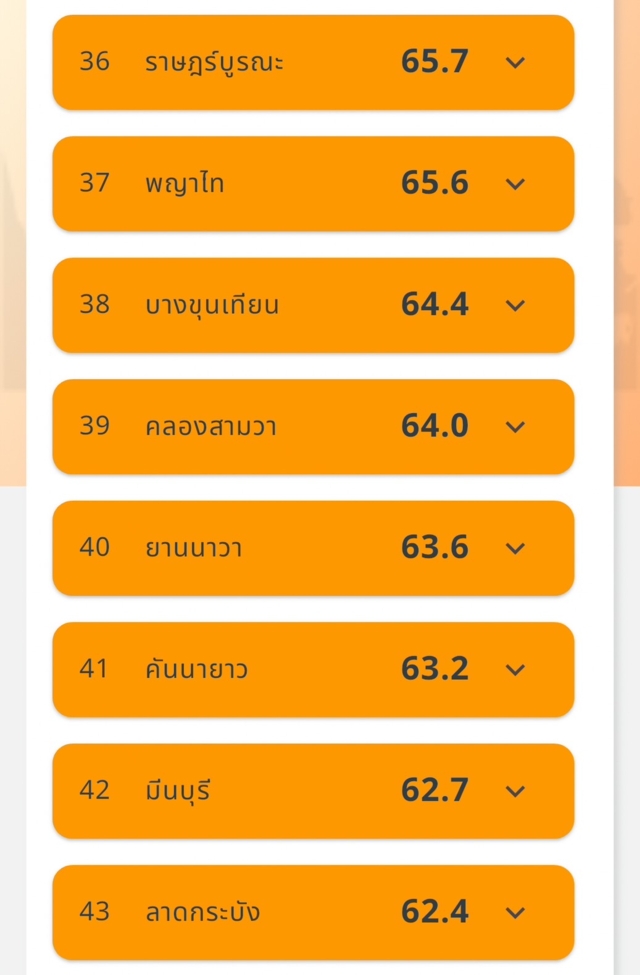This screenshot has height=975, width=640.
Task: Expand the ยานนาวา row ranked 40
Action: point(515,548)
